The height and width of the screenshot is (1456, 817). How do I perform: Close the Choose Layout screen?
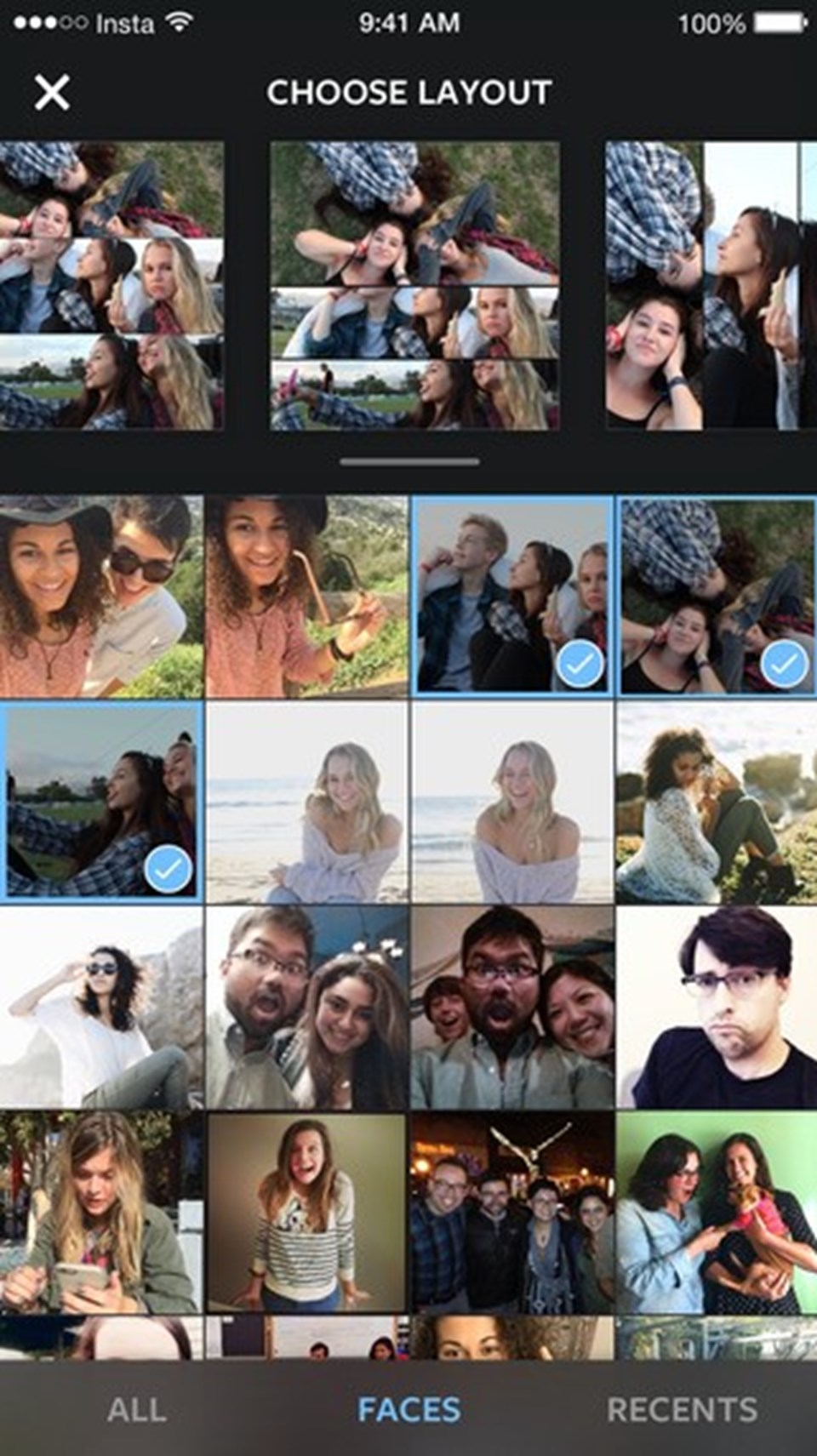click(x=52, y=92)
